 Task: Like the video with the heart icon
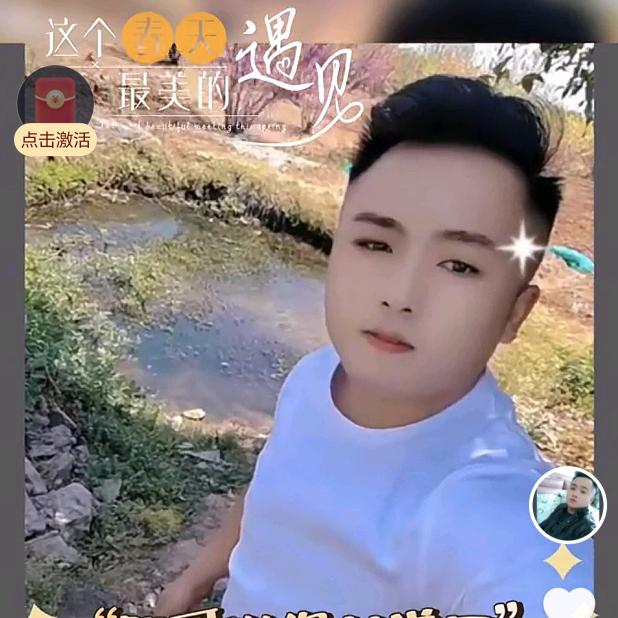point(567,603)
